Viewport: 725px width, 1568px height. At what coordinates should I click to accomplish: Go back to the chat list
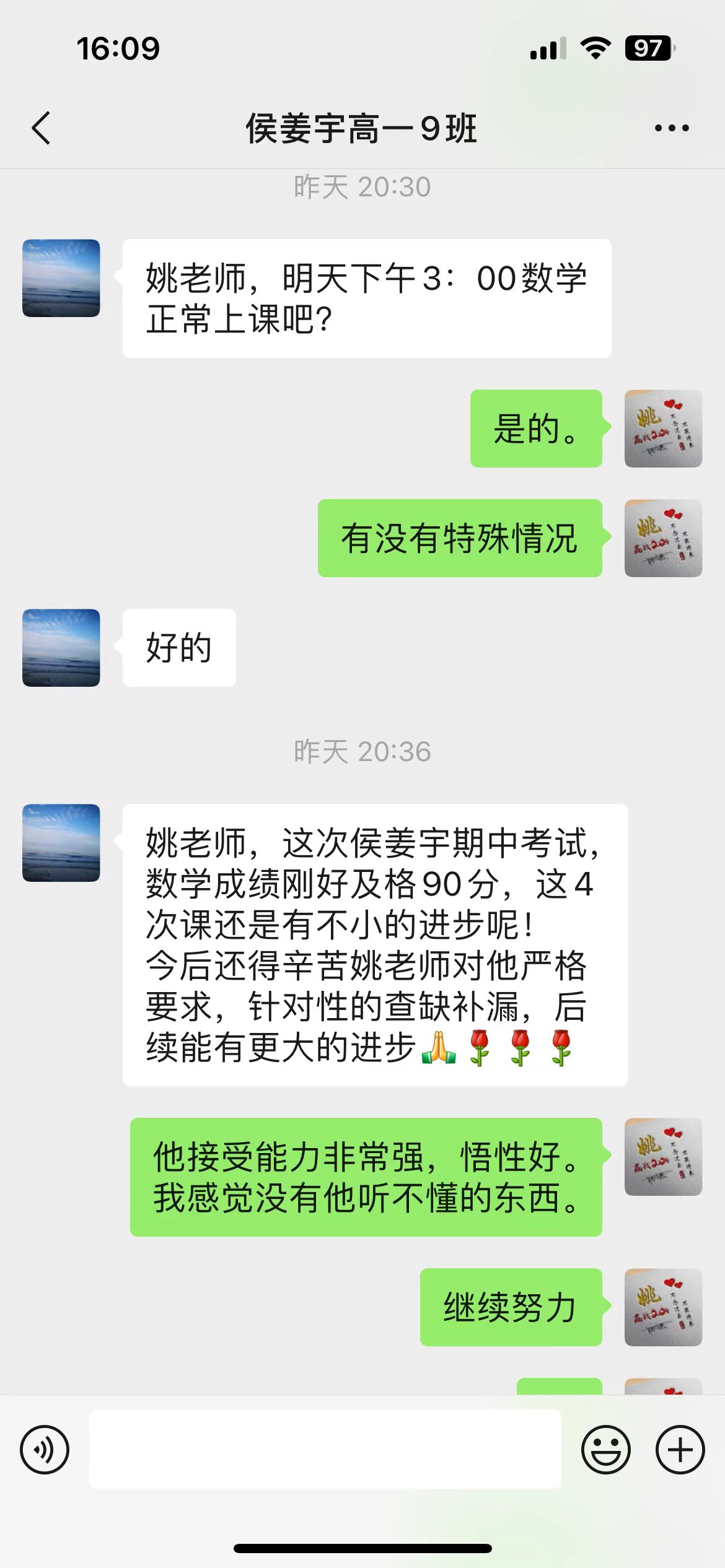pyautogui.click(x=42, y=128)
